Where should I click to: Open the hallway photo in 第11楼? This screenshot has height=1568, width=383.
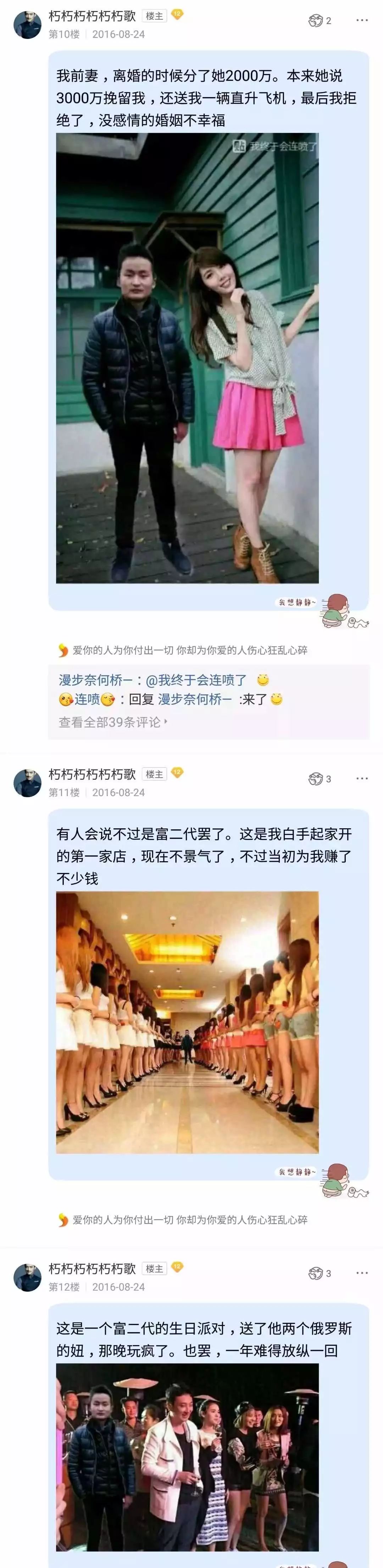tap(187, 1022)
